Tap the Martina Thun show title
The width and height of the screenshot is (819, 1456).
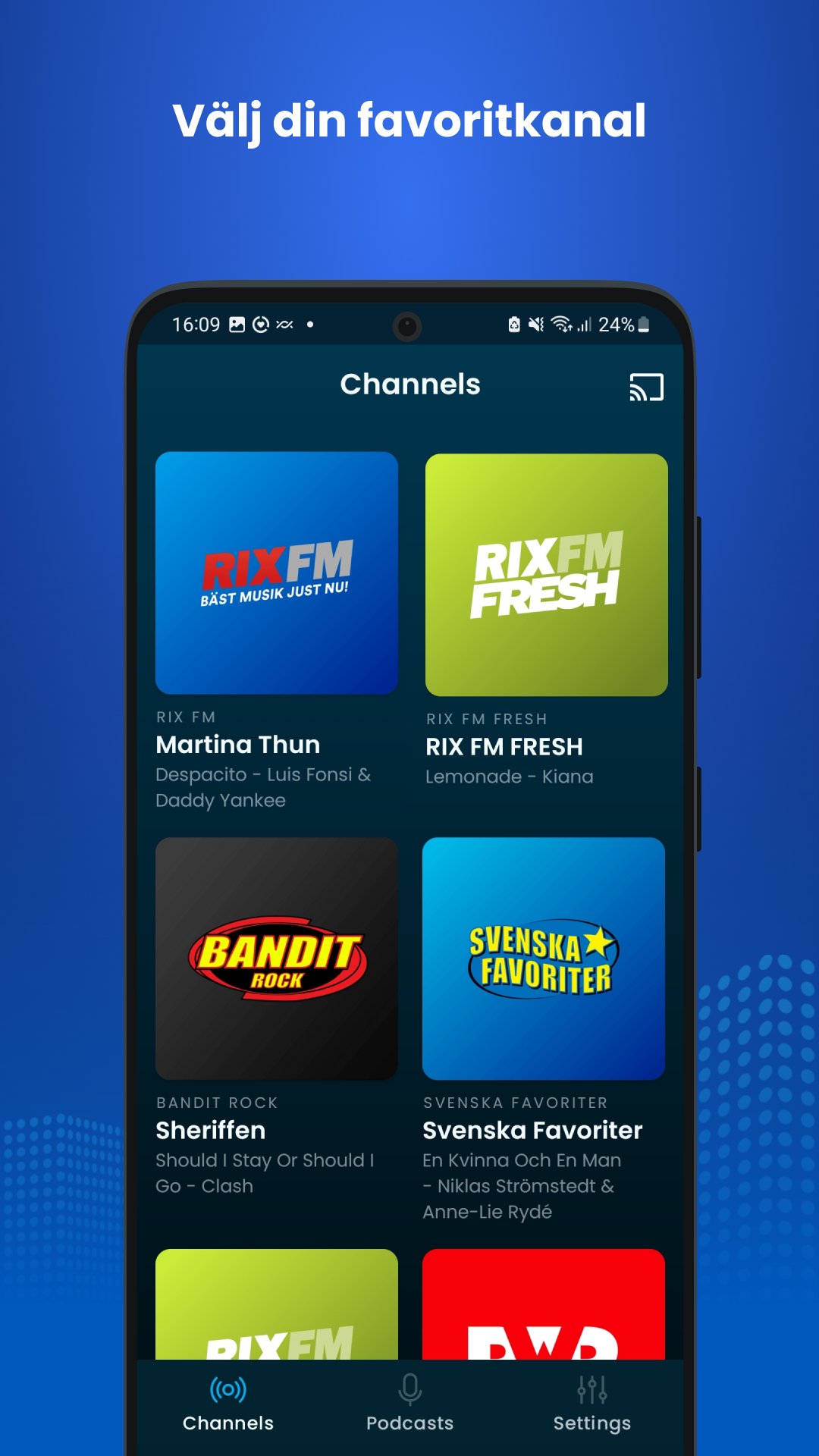click(237, 745)
